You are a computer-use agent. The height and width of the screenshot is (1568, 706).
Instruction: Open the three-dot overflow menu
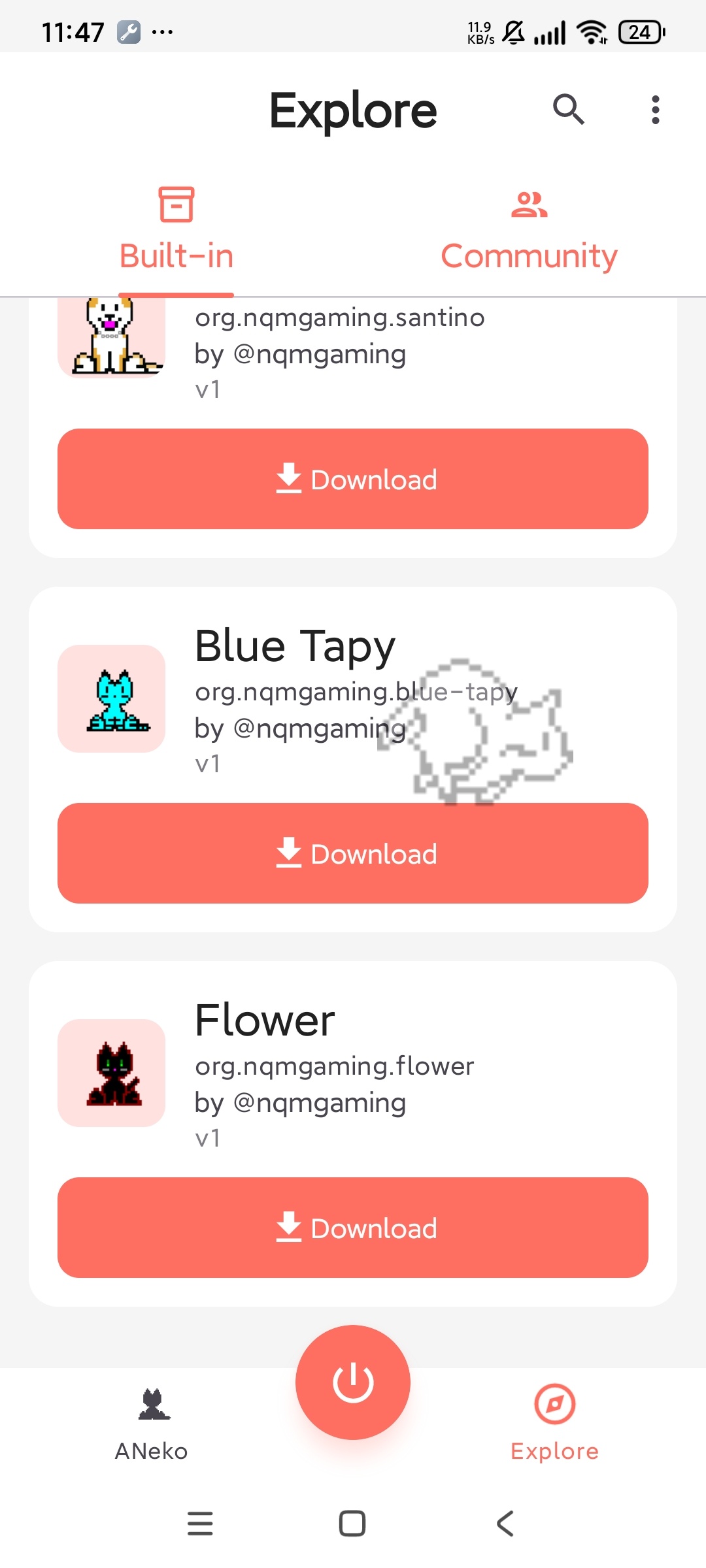tap(655, 109)
